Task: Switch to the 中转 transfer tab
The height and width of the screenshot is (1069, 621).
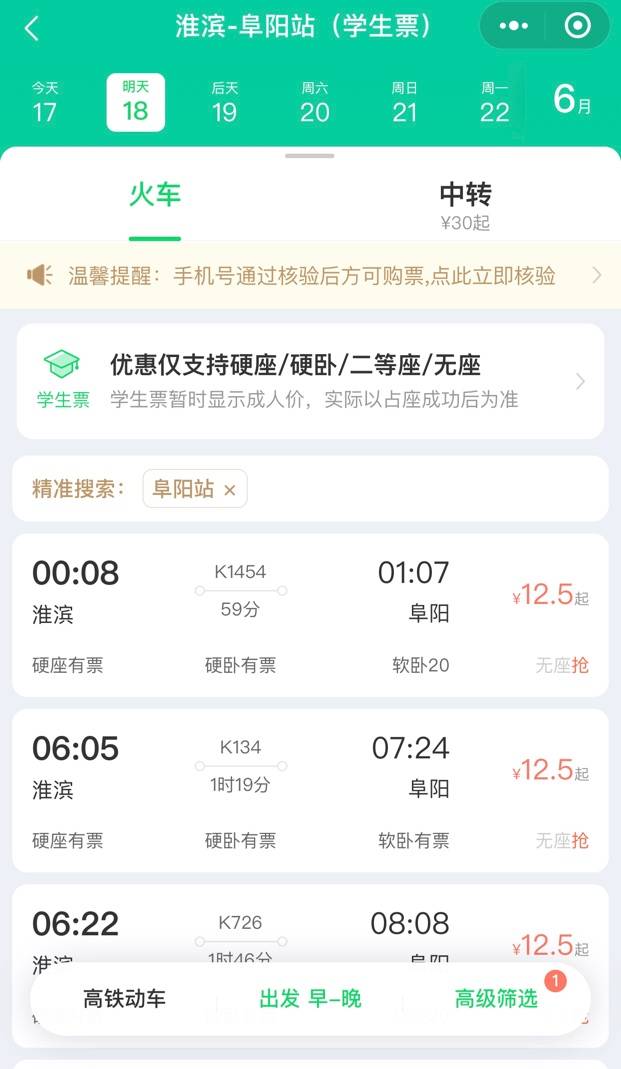Action: tap(466, 205)
